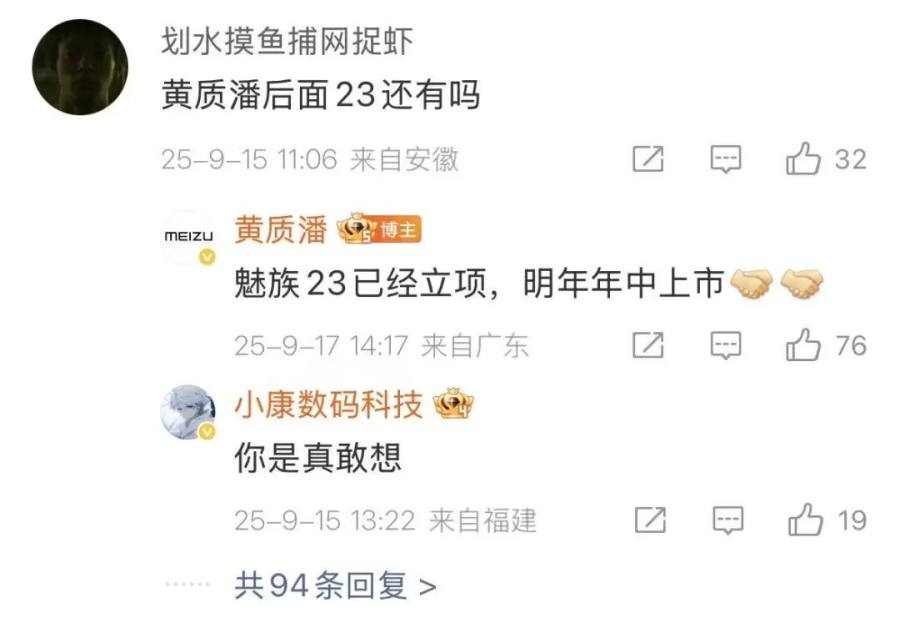Viewport: 900px width, 623px height.
Task: Visit 小康数码科技's profile from username
Action: click(328, 405)
